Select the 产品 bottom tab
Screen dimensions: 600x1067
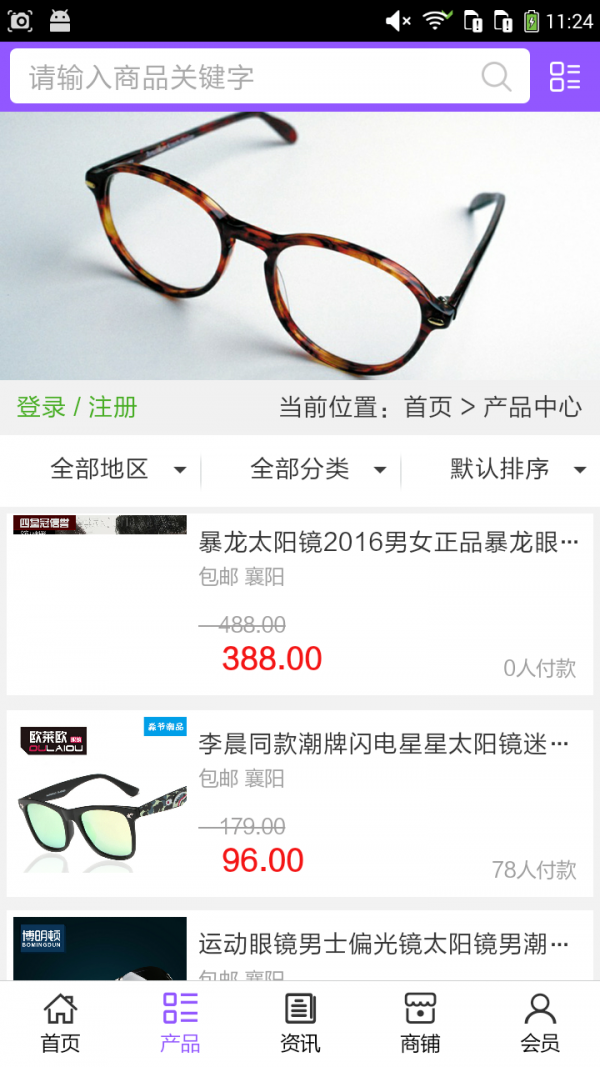[180, 1023]
